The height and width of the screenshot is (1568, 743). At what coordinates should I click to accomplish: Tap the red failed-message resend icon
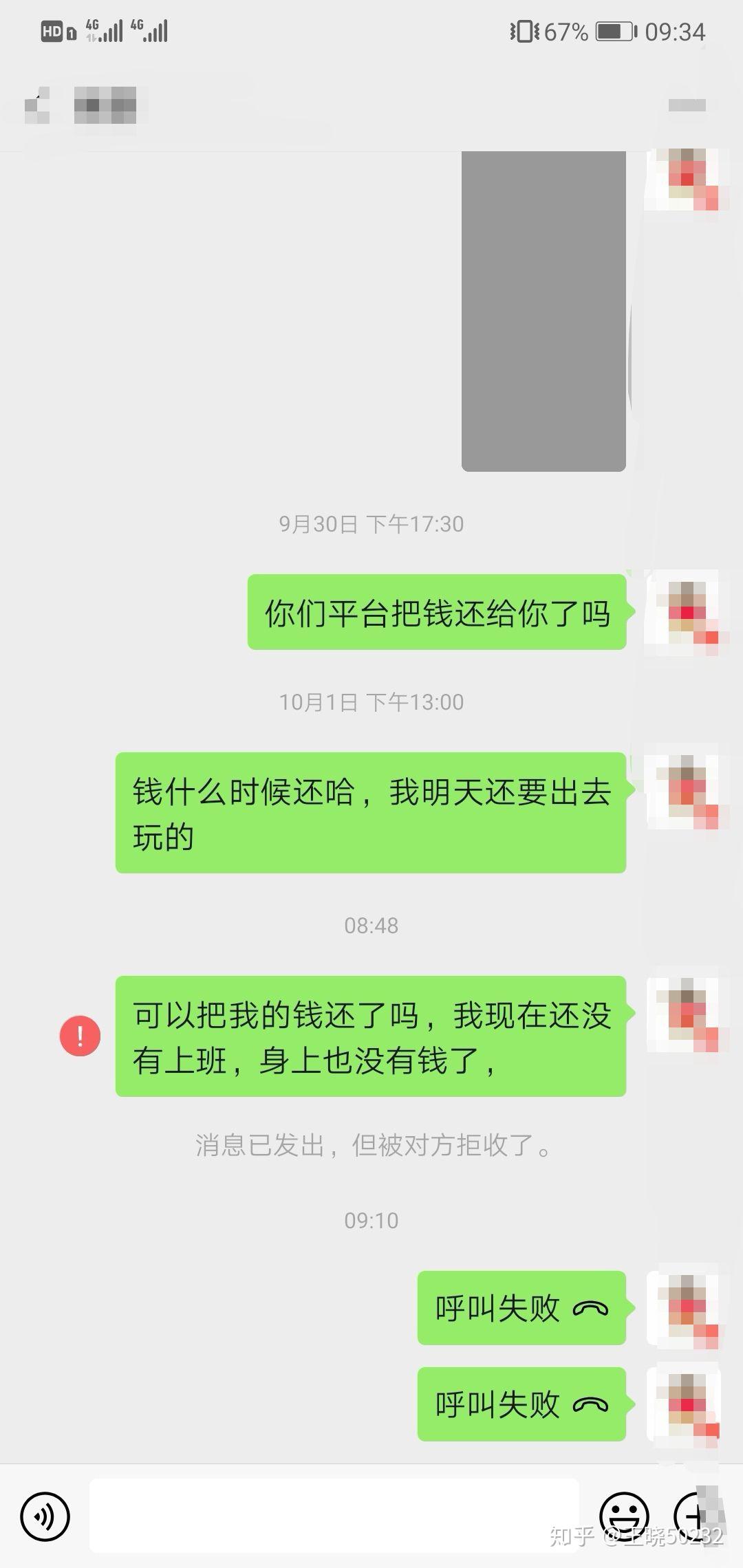pyautogui.click(x=80, y=1036)
